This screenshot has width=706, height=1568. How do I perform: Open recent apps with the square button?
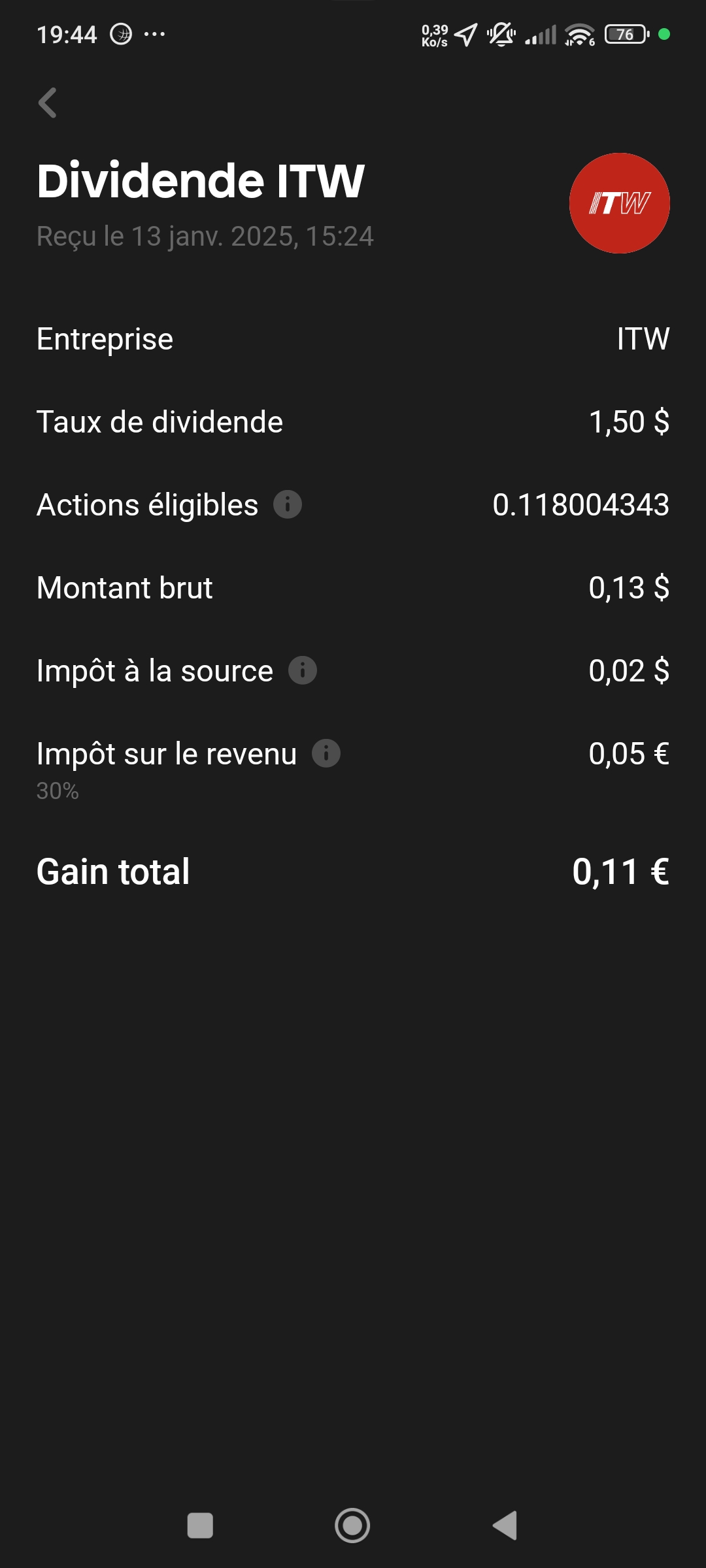pos(200,1526)
